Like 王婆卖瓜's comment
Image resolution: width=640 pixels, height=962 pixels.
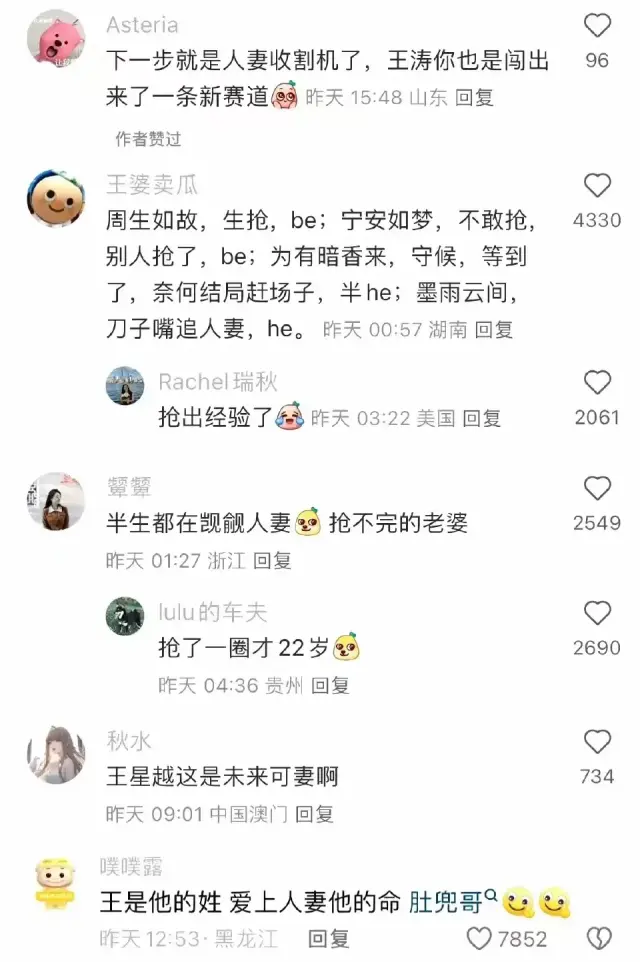[597, 186]
